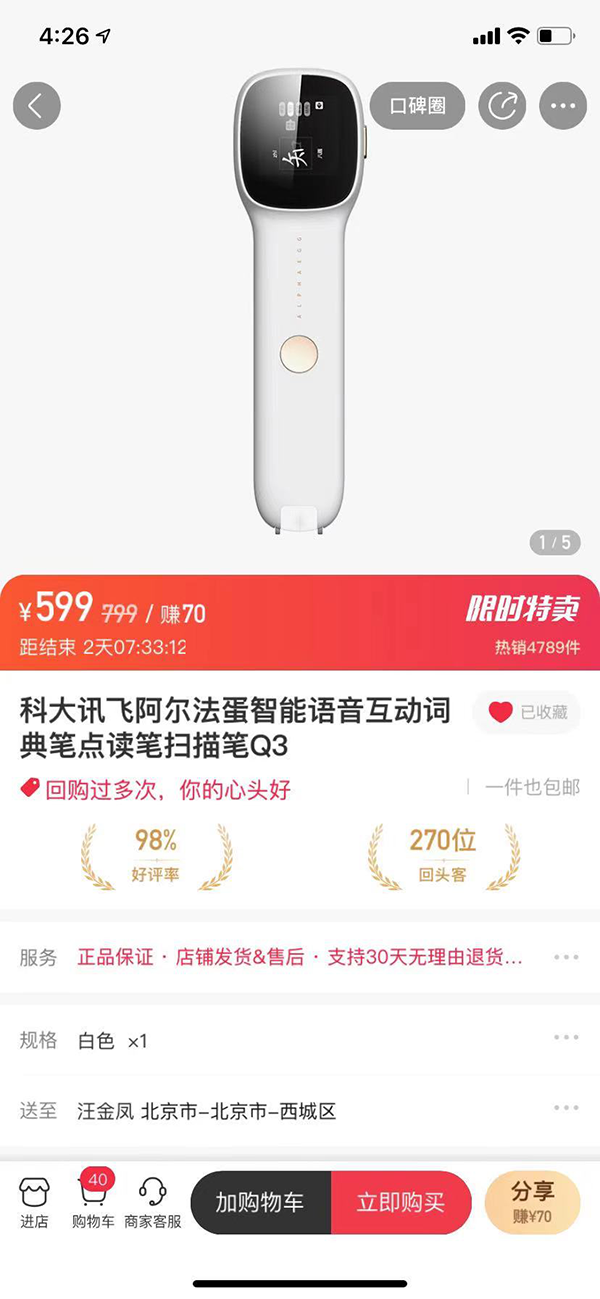The height and width of the screenshot is (1299, 600).
Task: Tap the 已收藏 heart to unfavorite
Action: point(527,712)
